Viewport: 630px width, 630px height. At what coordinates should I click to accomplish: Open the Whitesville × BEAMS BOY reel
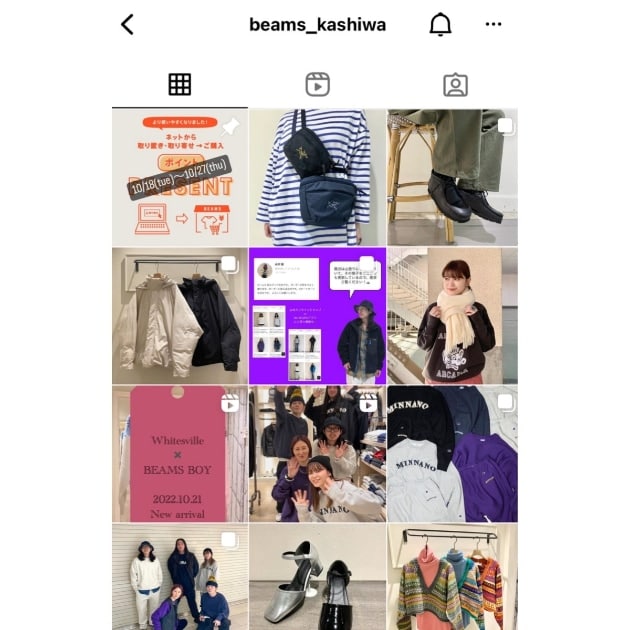pyautogui.click(x=180, y=454)
